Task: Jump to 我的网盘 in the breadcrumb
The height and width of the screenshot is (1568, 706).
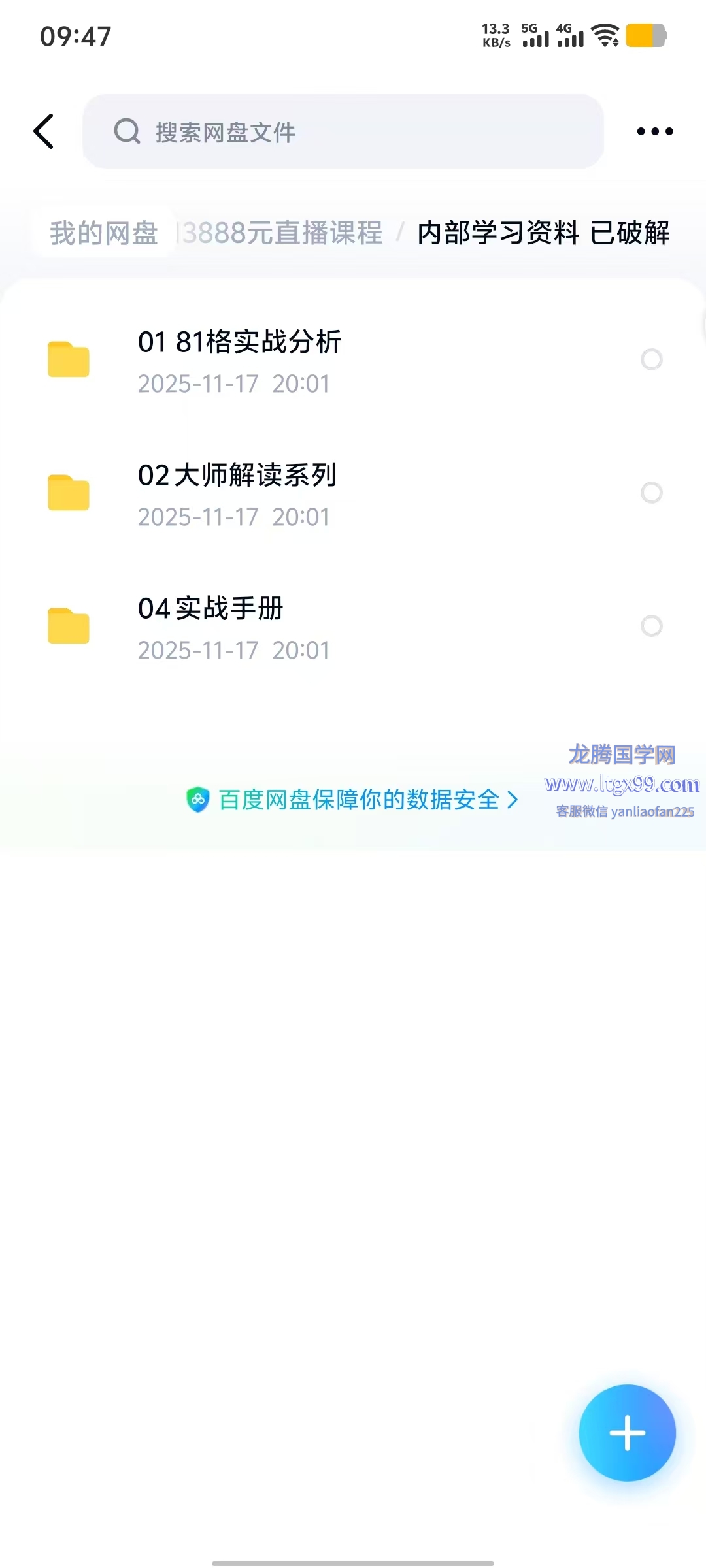Action: click(104, 233)
